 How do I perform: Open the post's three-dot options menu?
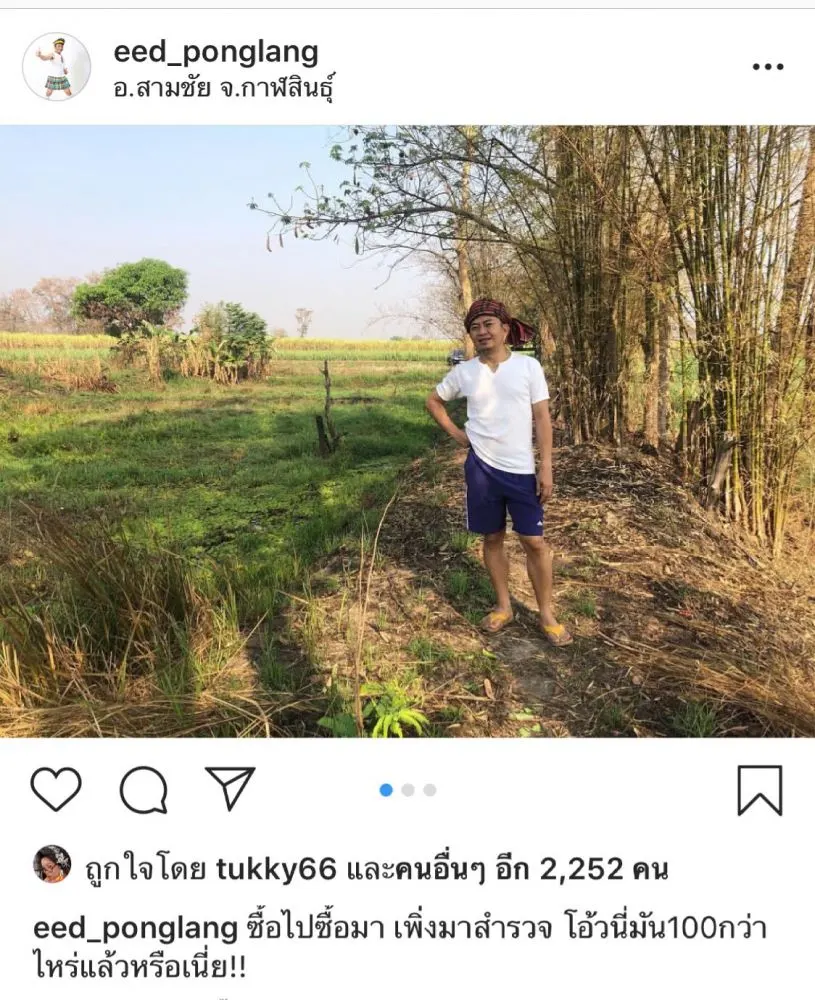click(x=767, y=67)
